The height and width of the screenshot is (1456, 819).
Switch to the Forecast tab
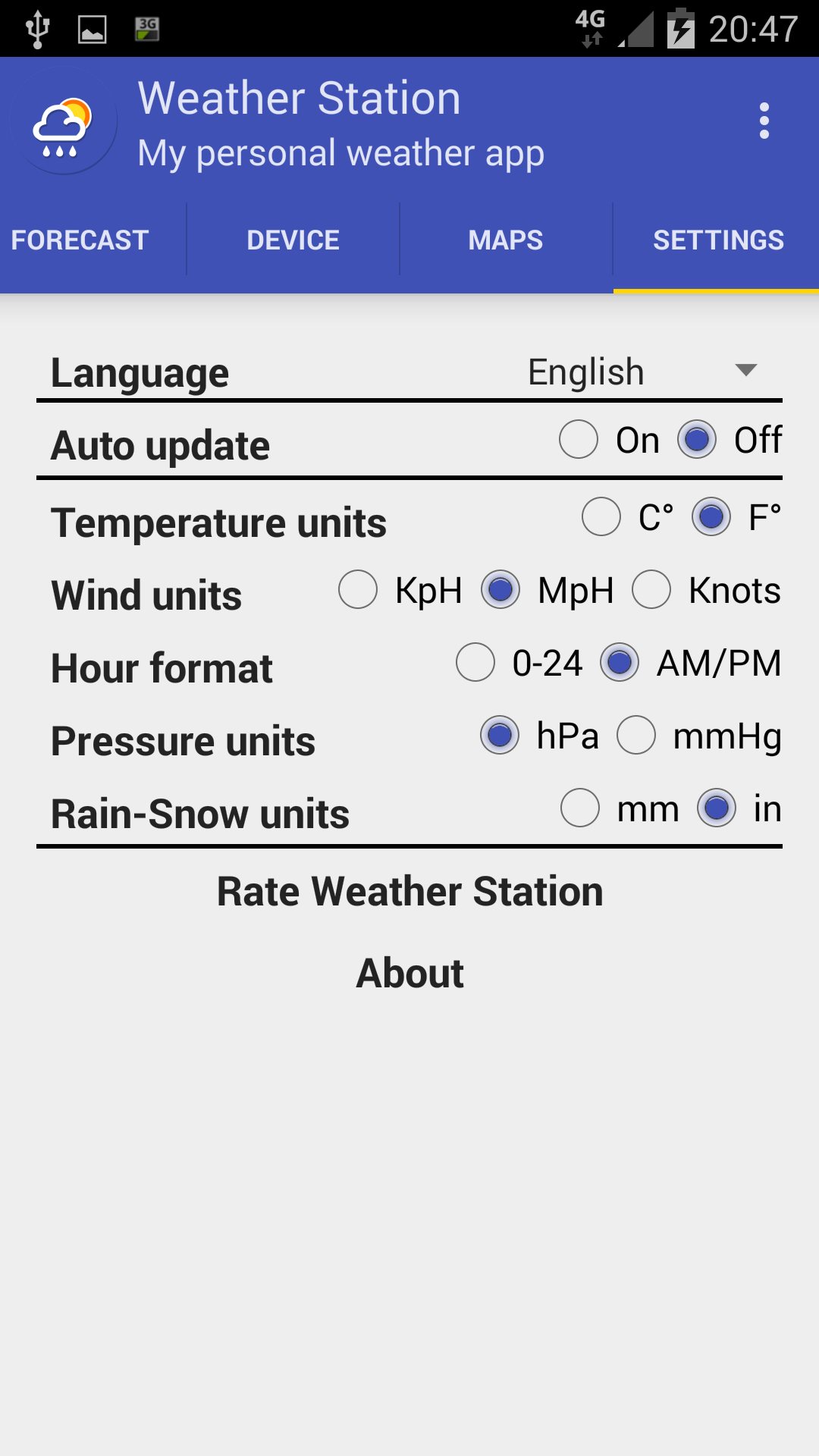tap(80, 240)
